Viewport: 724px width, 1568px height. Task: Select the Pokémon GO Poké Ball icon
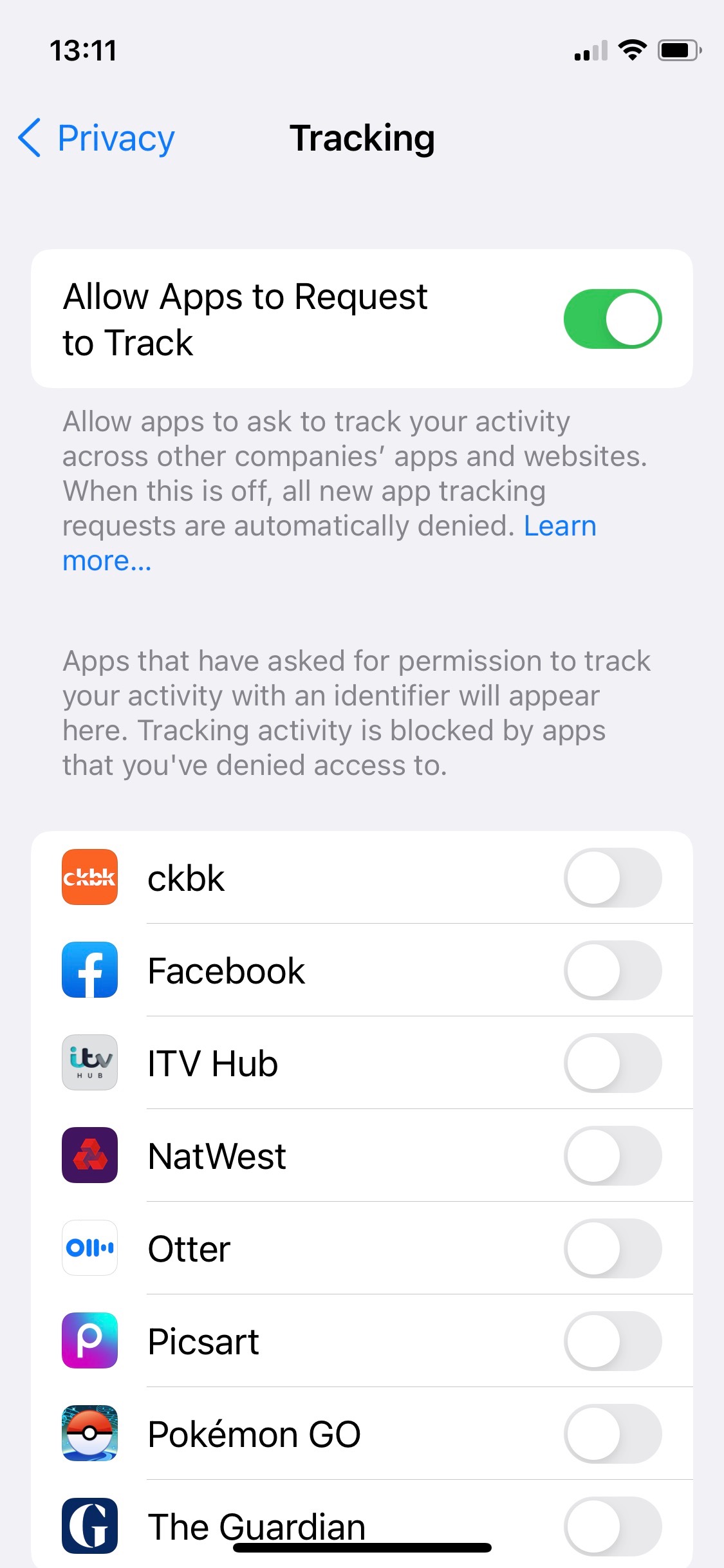89,1433
